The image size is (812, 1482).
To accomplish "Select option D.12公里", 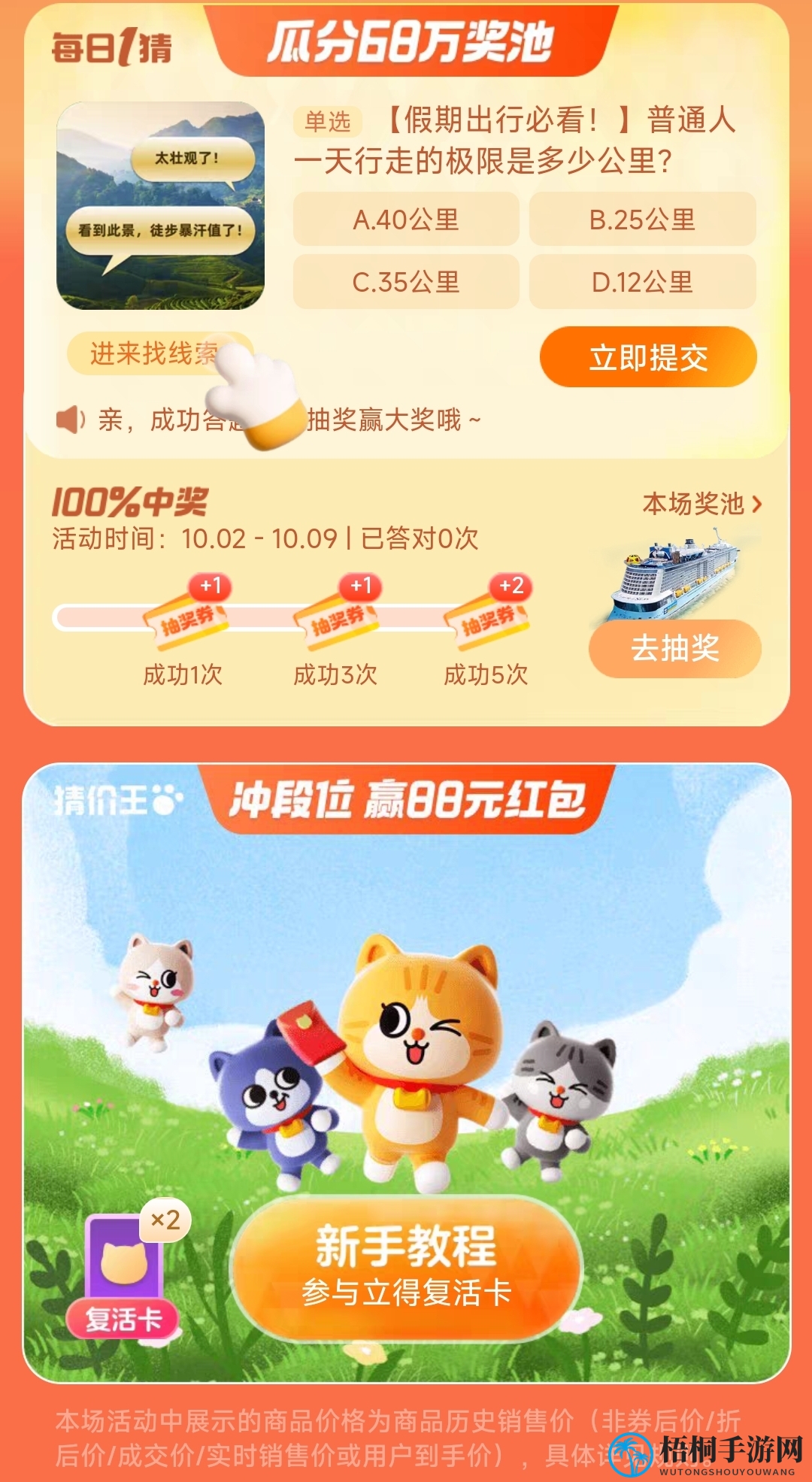I will point(642,282).
